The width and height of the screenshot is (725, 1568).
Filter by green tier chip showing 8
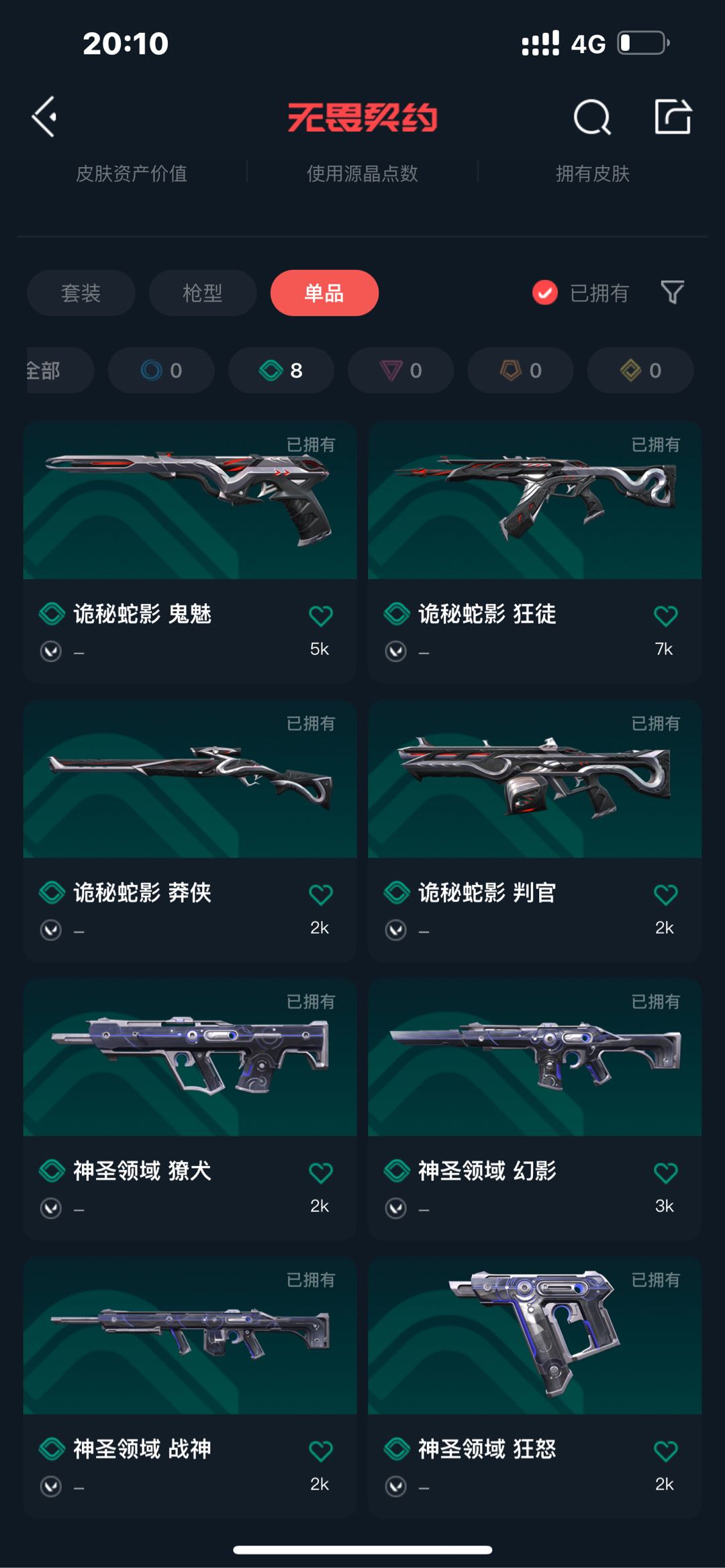pyautogui.click(x=281, y=370)
